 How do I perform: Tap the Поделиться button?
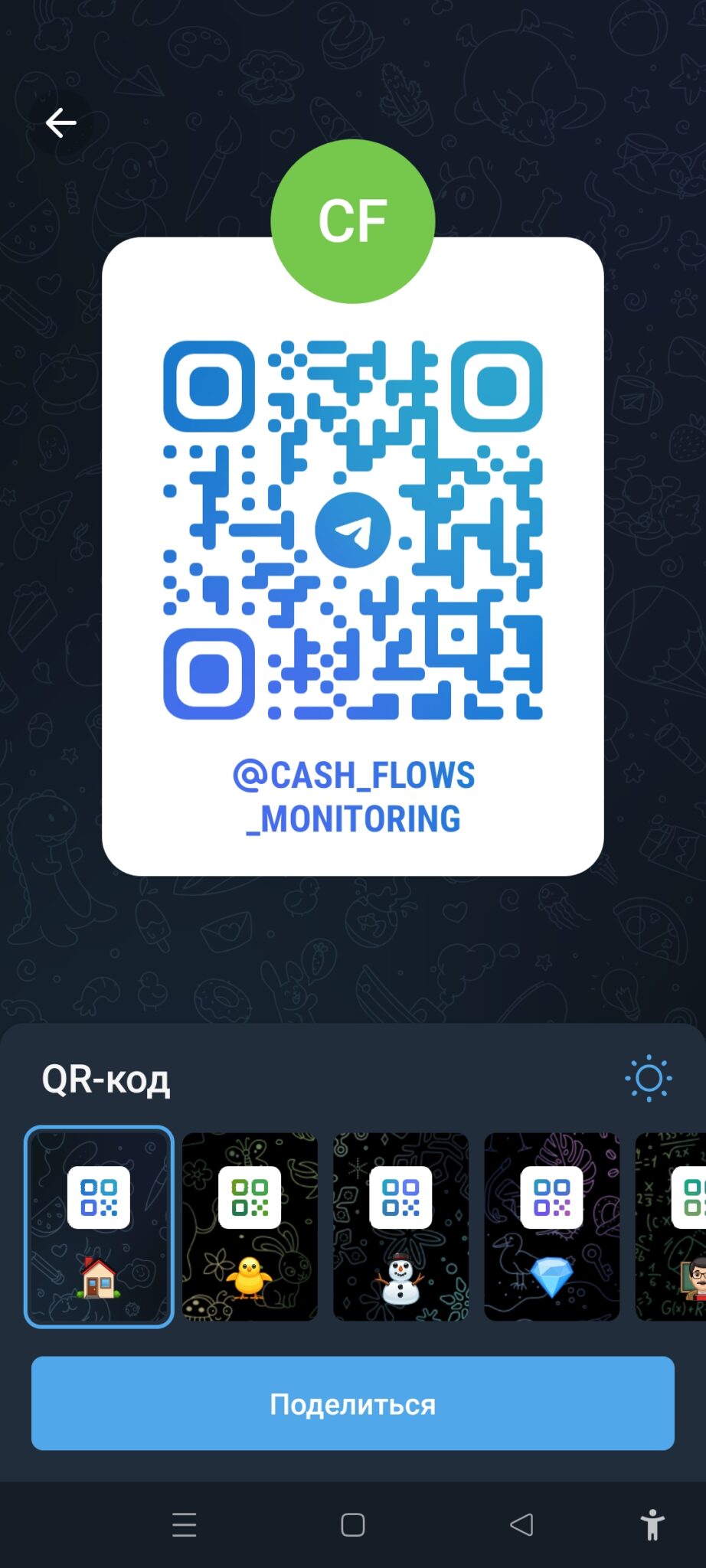tap(353, 1403)
